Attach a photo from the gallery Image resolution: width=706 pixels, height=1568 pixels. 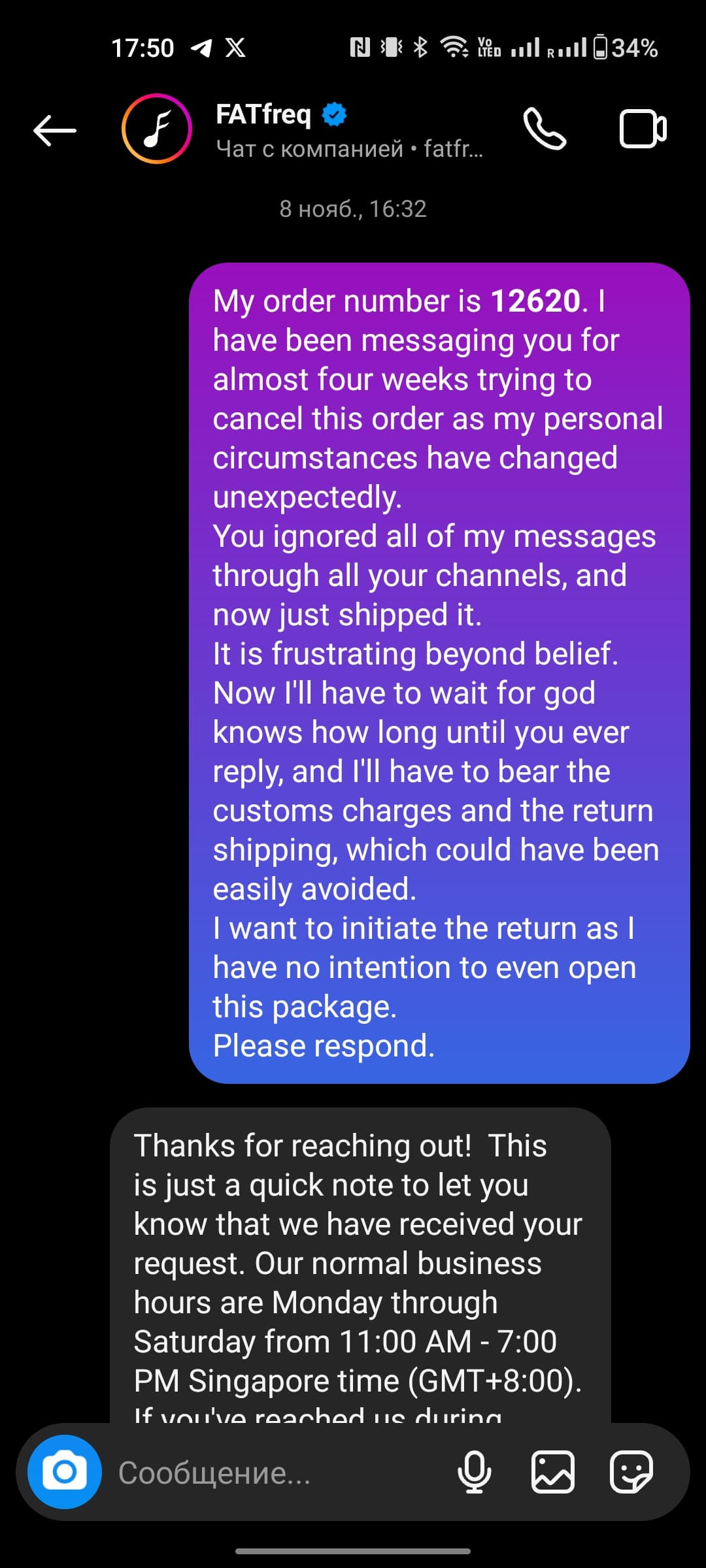pos(553,1472)
